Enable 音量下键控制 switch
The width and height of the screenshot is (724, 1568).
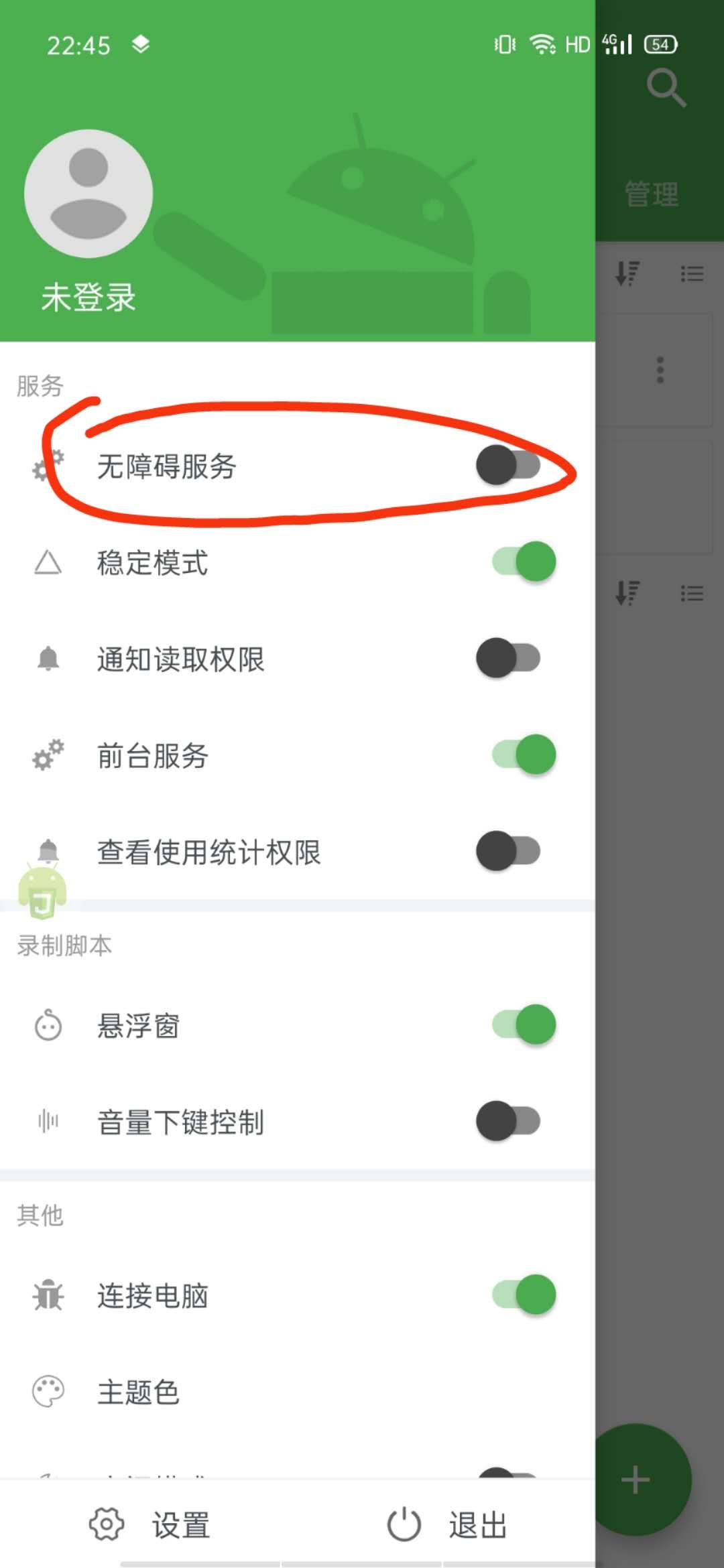pyautogui.click(x=508, y=1121)
